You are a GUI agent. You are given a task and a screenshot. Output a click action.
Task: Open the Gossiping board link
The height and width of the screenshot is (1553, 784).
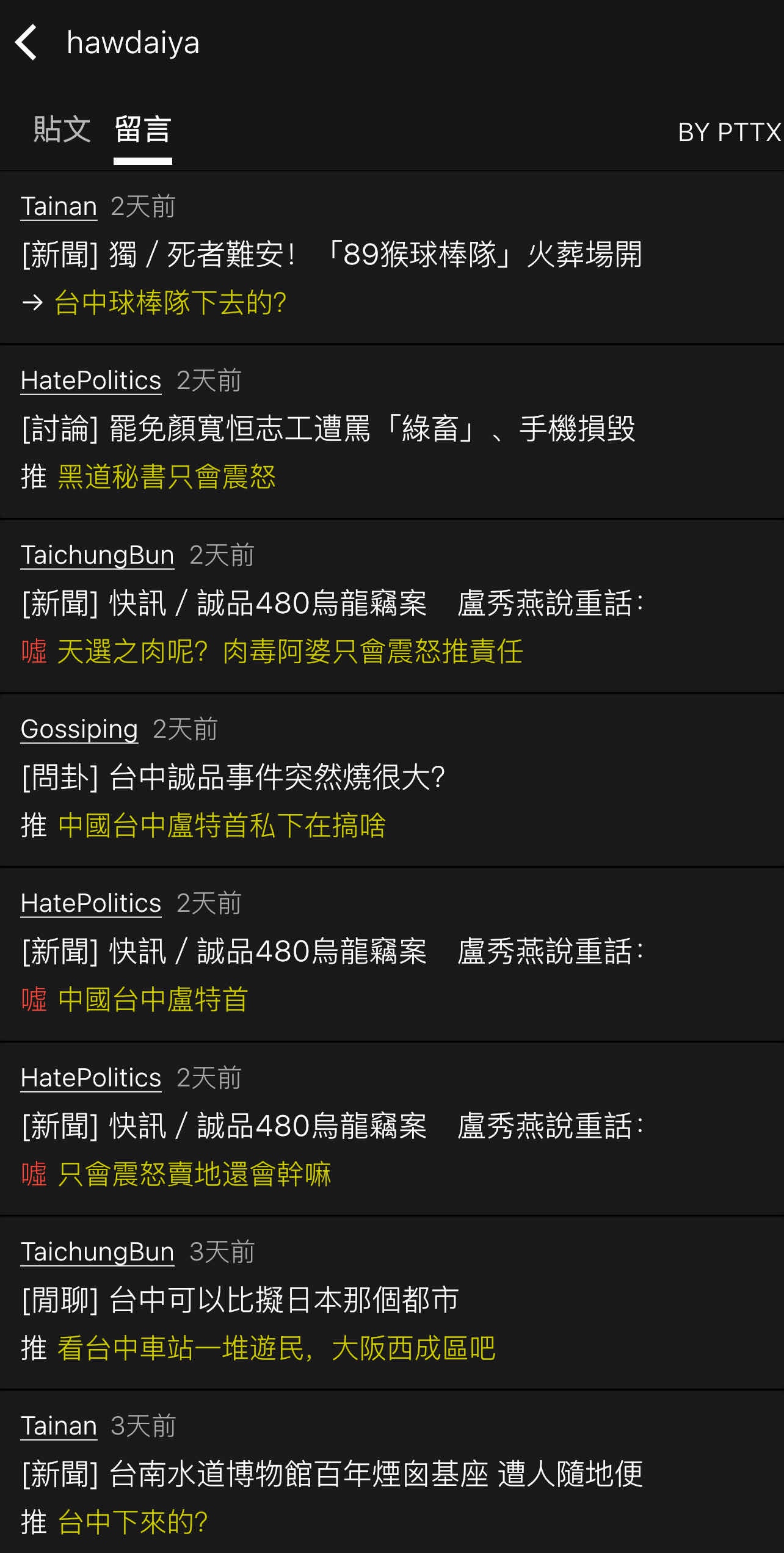[79, 729]
